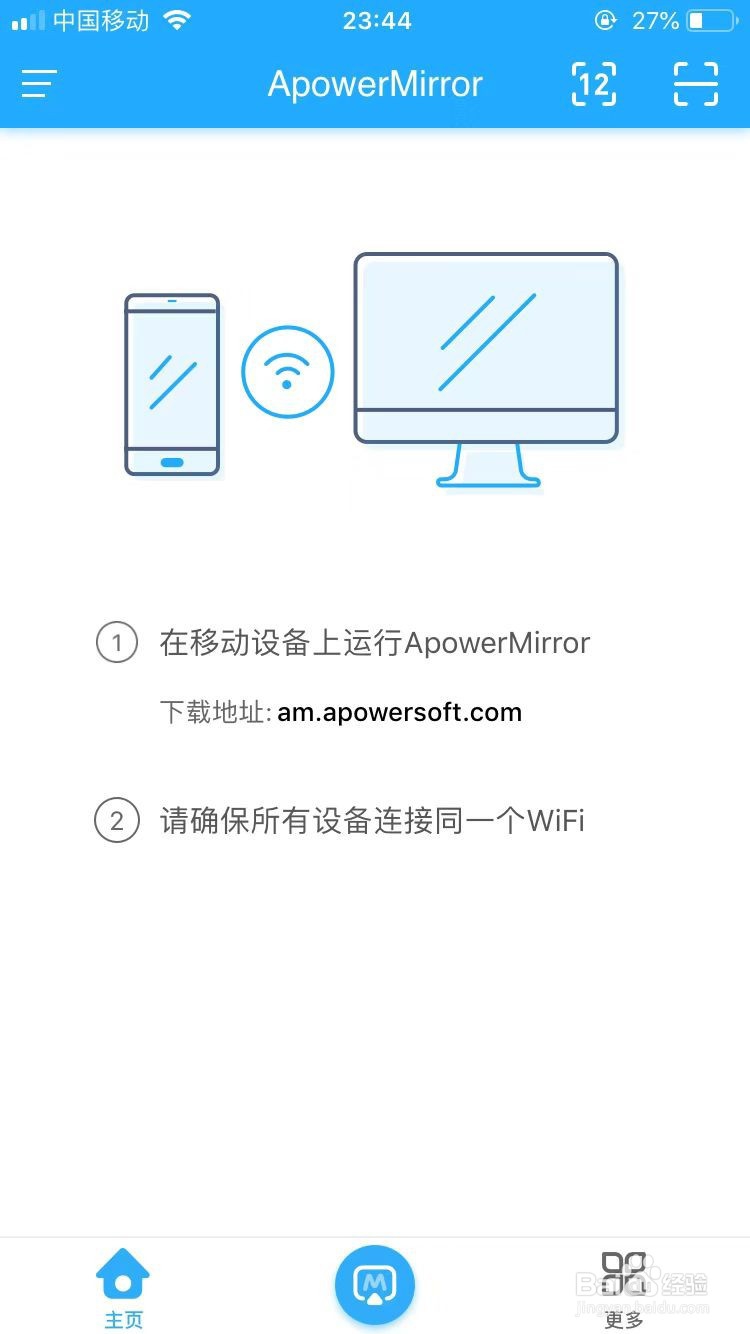Tap the WiFi symbol in the device illustration
The width and height of the screenshot is (750, 1334).
288,371
